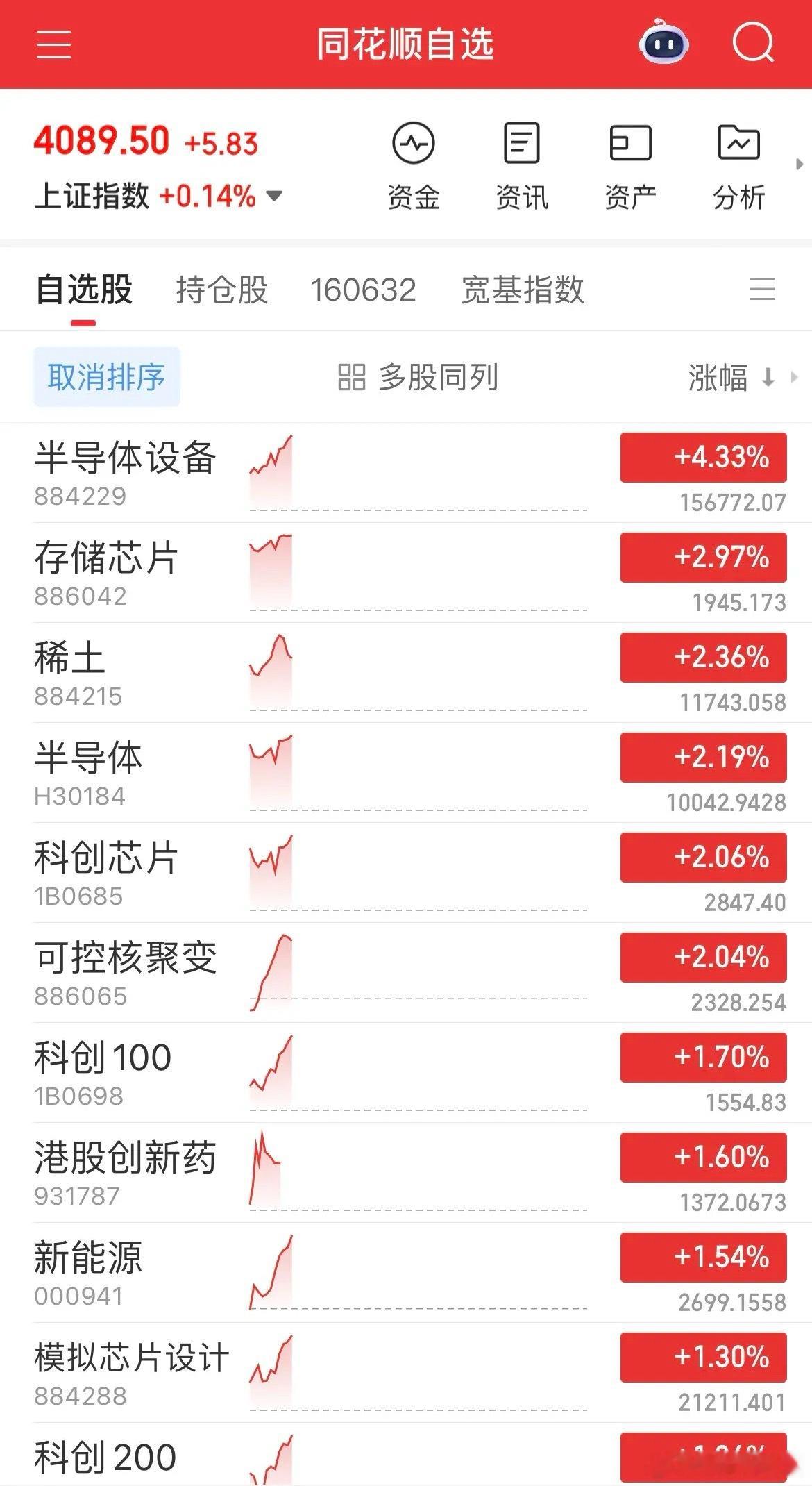This screenshot has height=1486, width=812.
Task: Open the 宽基指数 tab
Action: [522, 290]
